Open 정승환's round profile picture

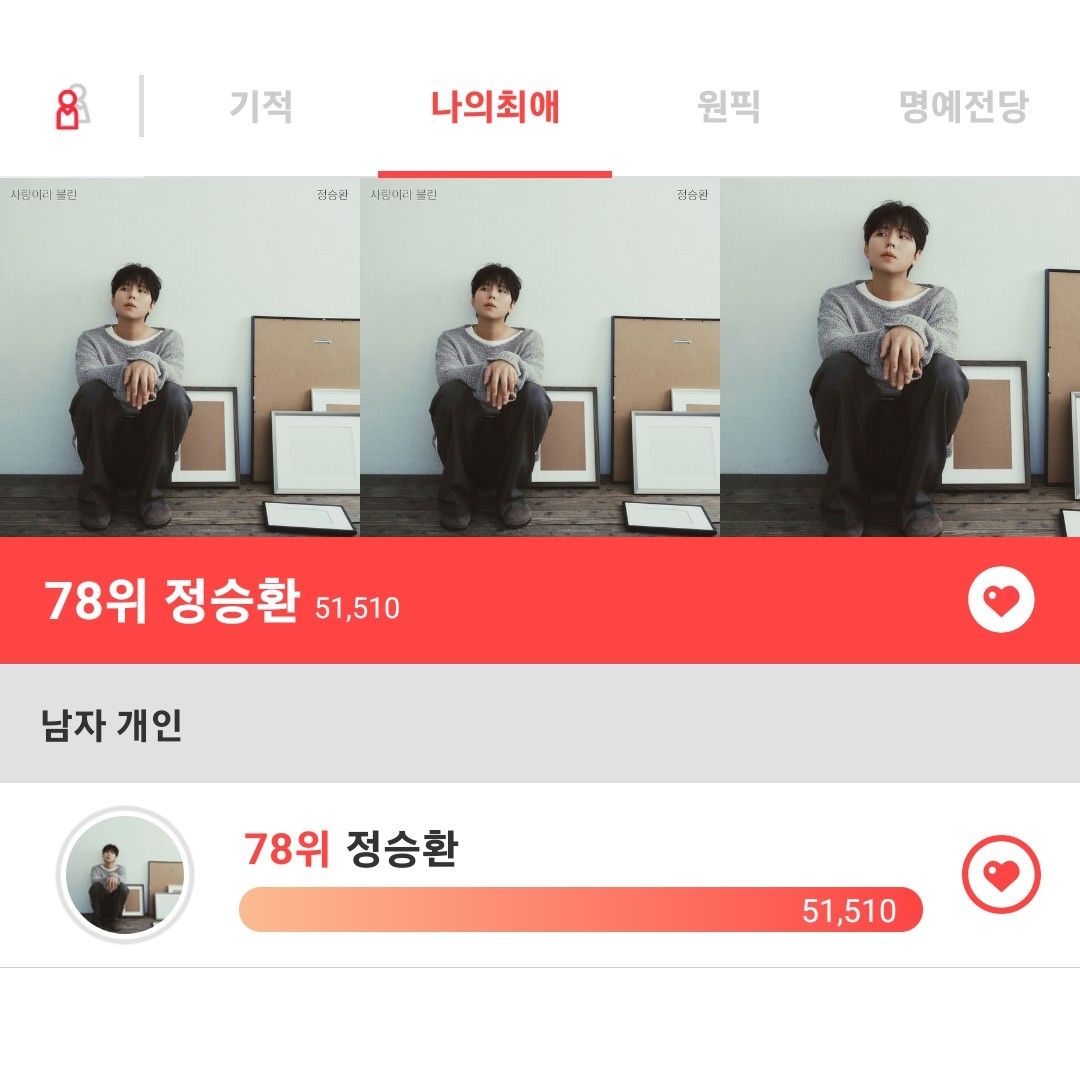tap(125, 875)
